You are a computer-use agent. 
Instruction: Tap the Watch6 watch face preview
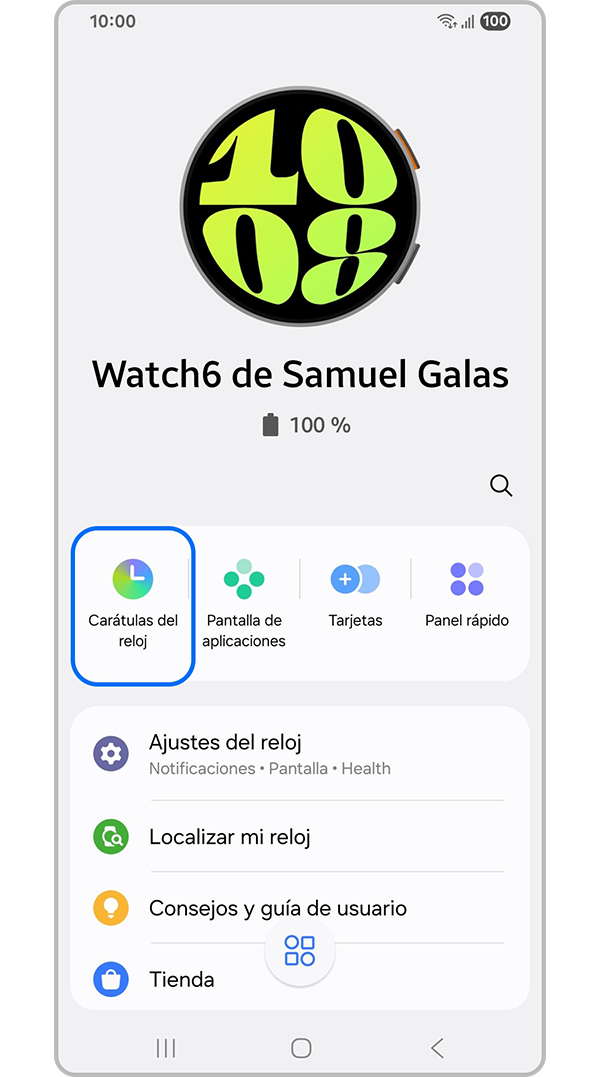(300, 207)
